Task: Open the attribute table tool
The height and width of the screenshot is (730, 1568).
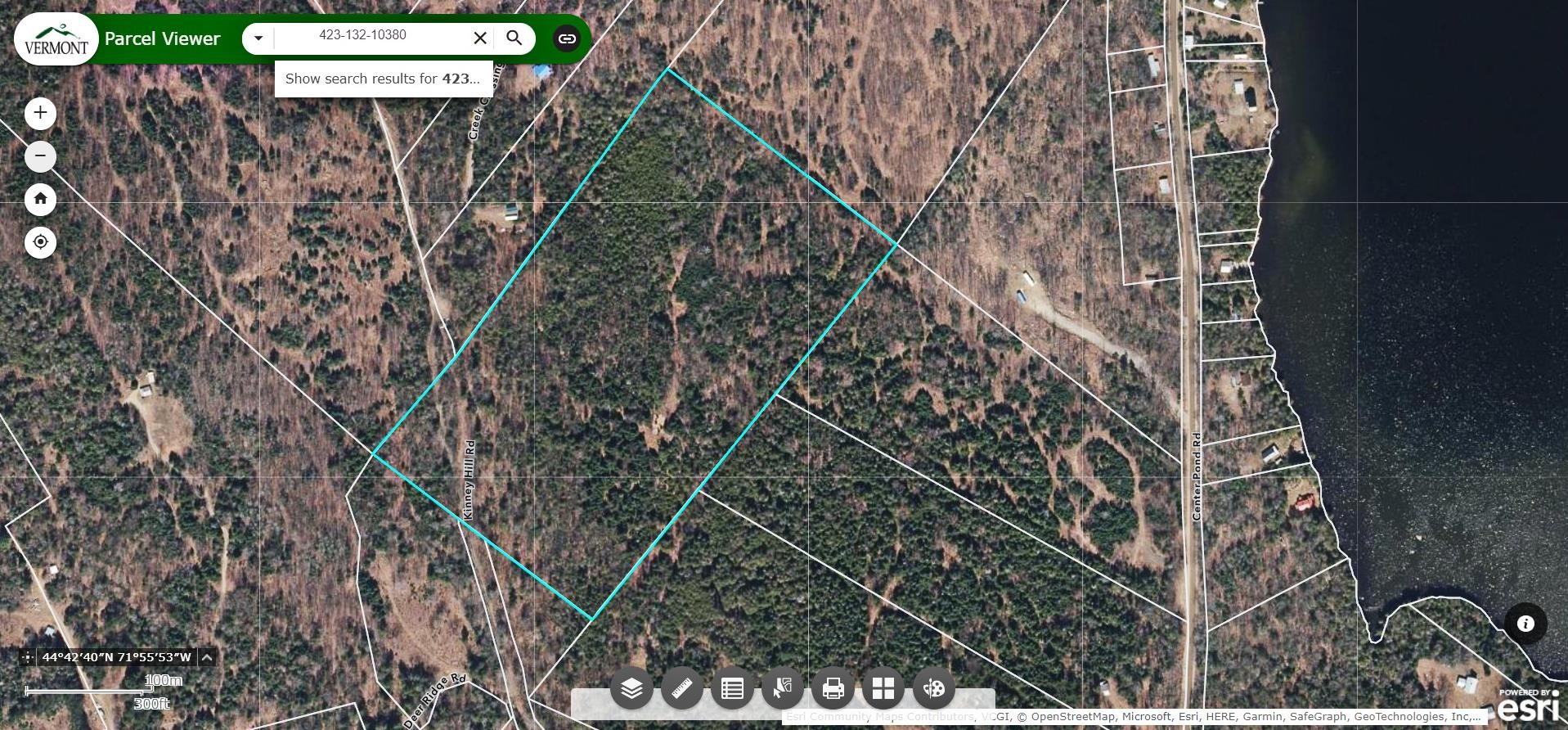Action: tap(732, 688)
